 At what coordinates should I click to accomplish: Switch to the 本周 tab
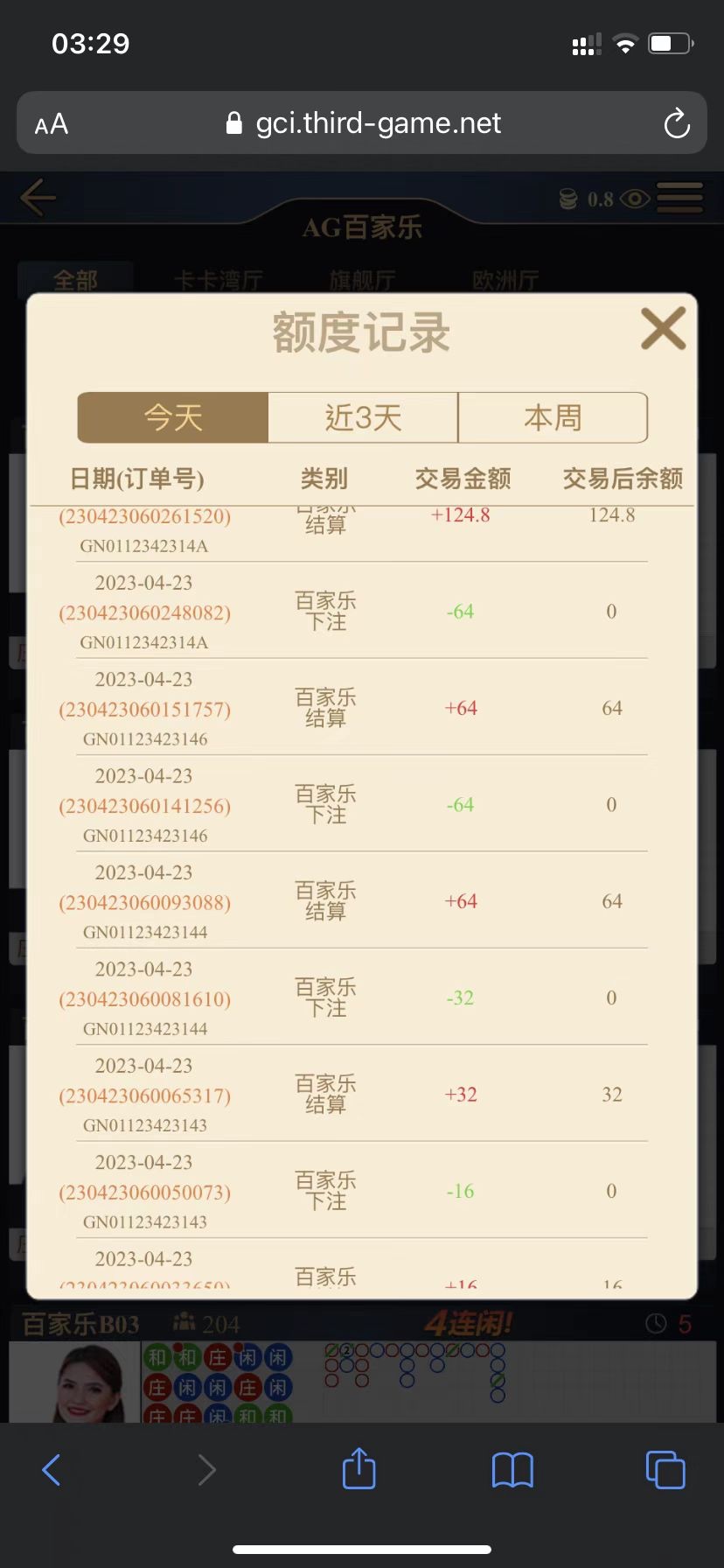tap(553, 417)
